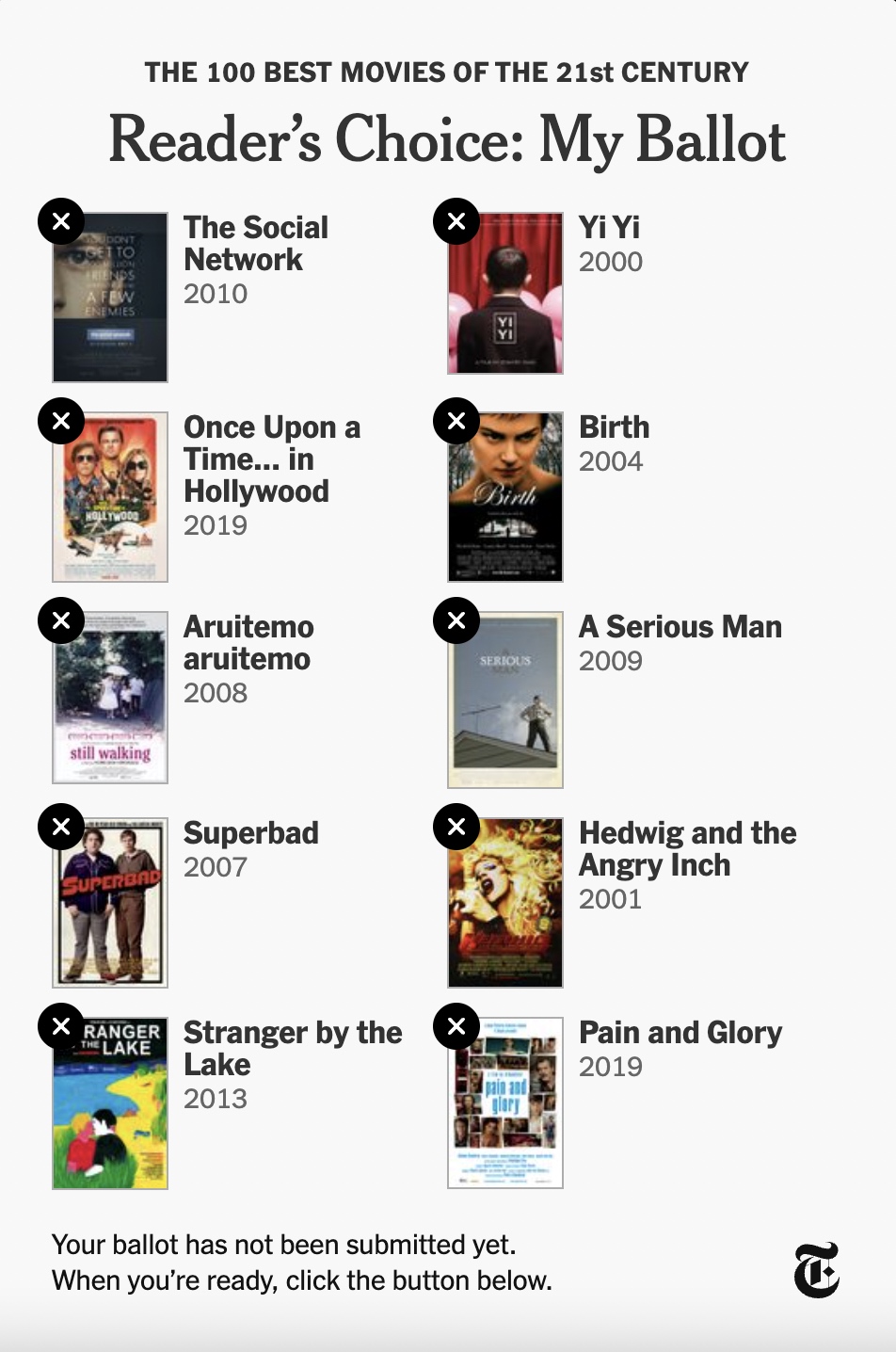
Task: Remove Pain and Glory from ballot
Action: pos(456,1027)
